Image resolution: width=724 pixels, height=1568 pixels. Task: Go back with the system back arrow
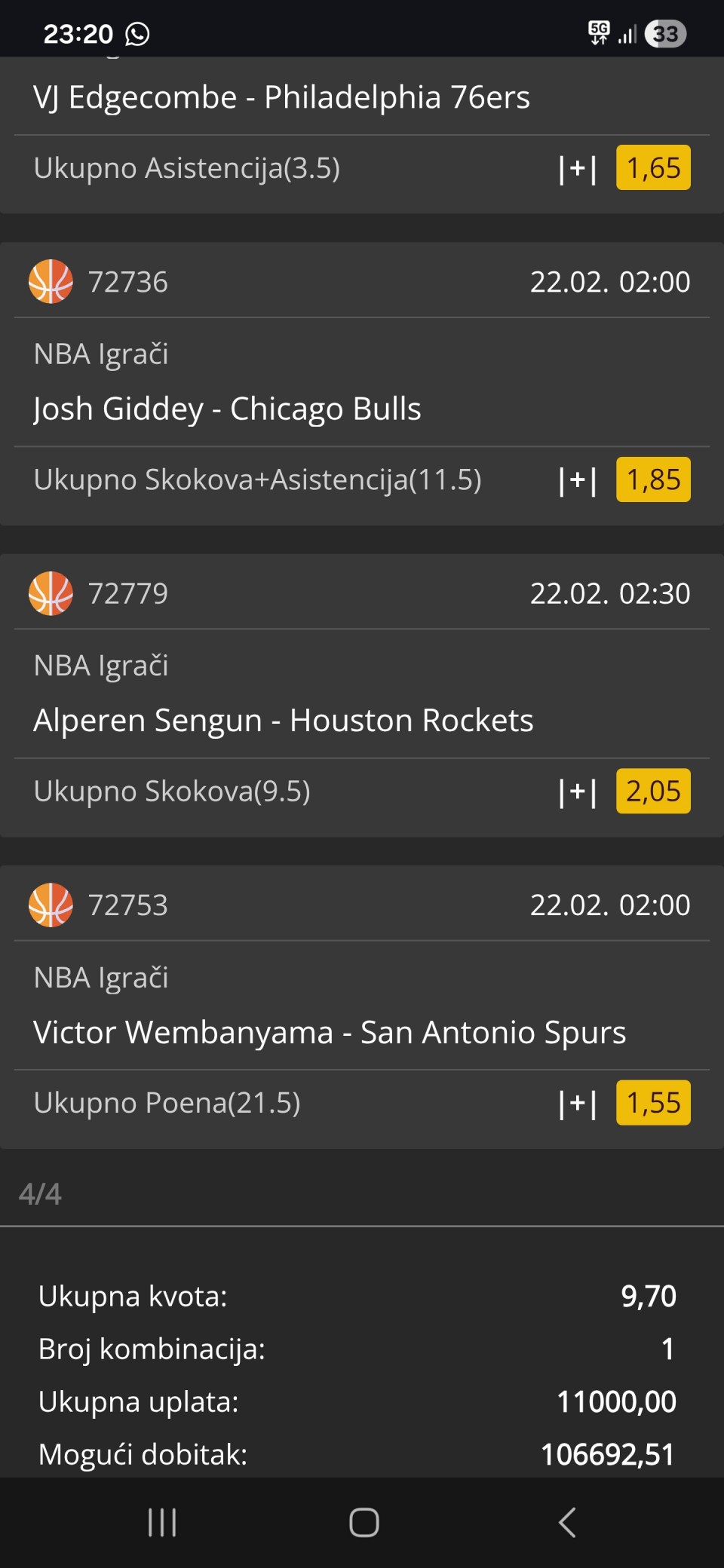coord(567,1522)
